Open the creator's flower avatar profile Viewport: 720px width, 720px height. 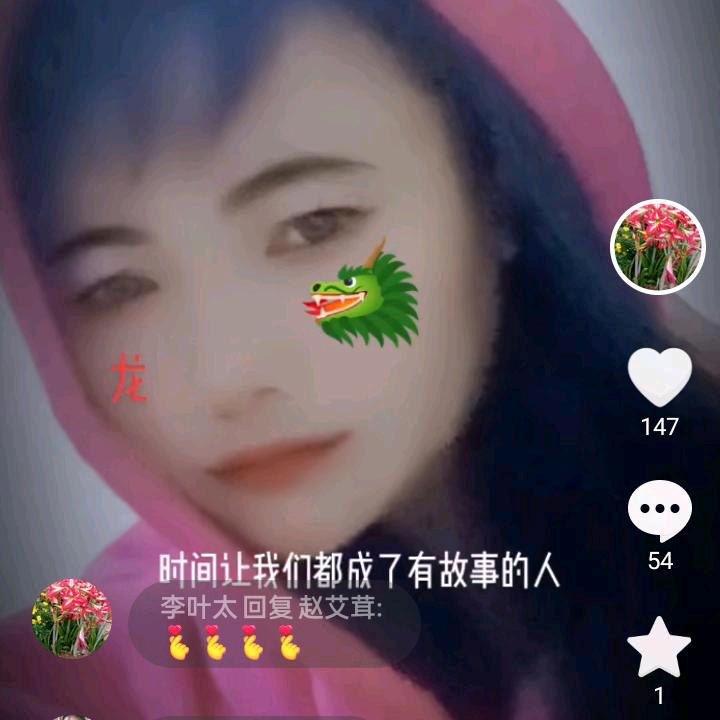pos(658,247)
